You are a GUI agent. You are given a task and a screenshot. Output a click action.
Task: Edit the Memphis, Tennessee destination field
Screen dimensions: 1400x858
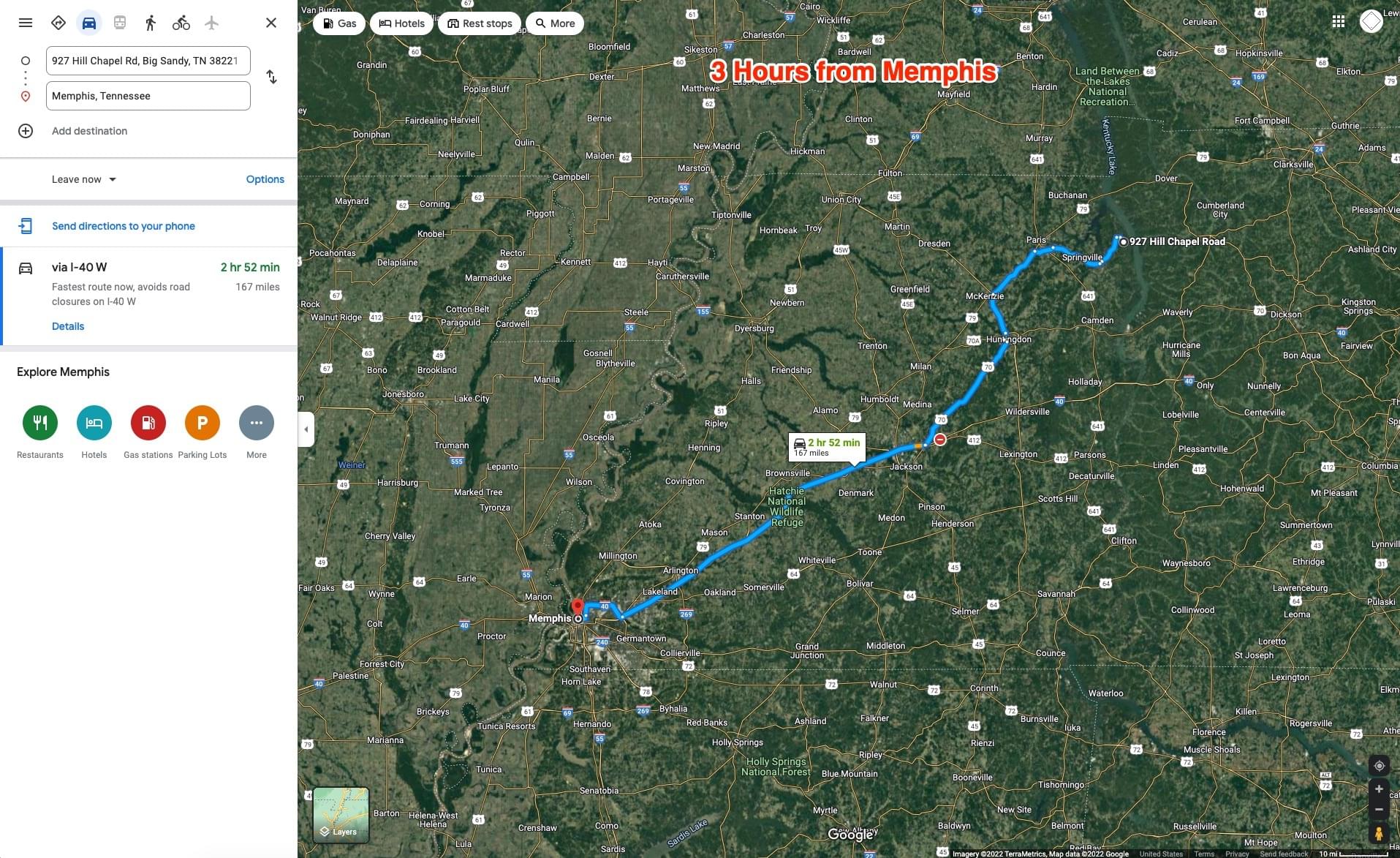point(148,96)
